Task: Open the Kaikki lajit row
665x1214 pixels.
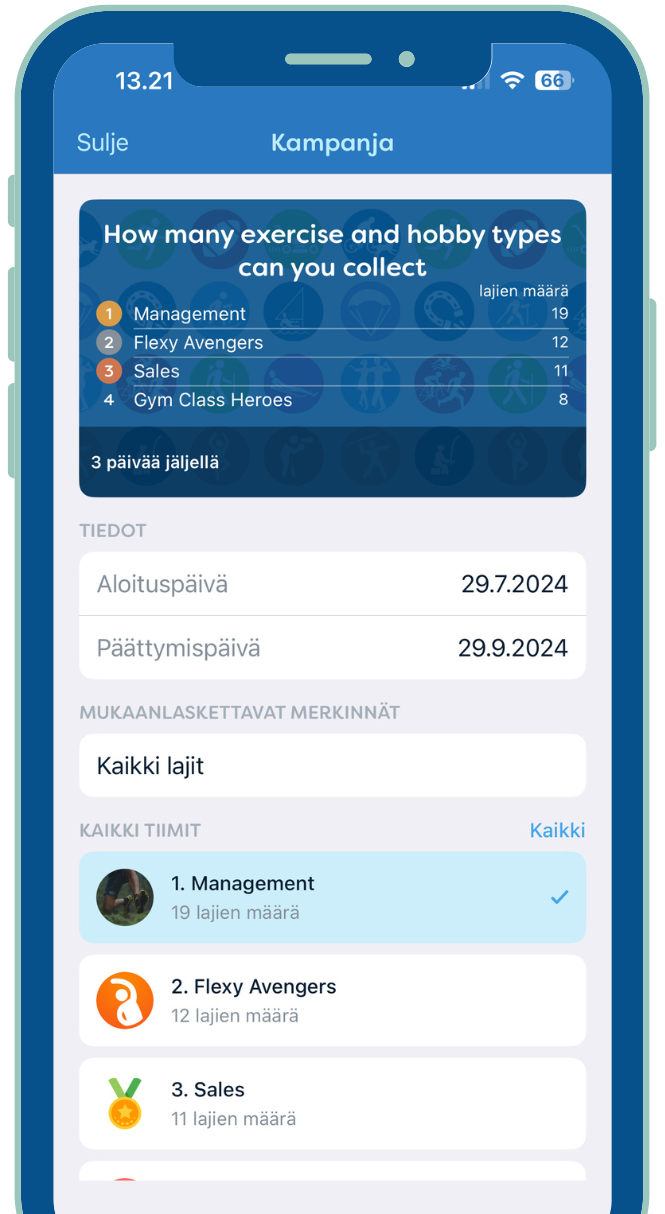Action: coord(332,766)
